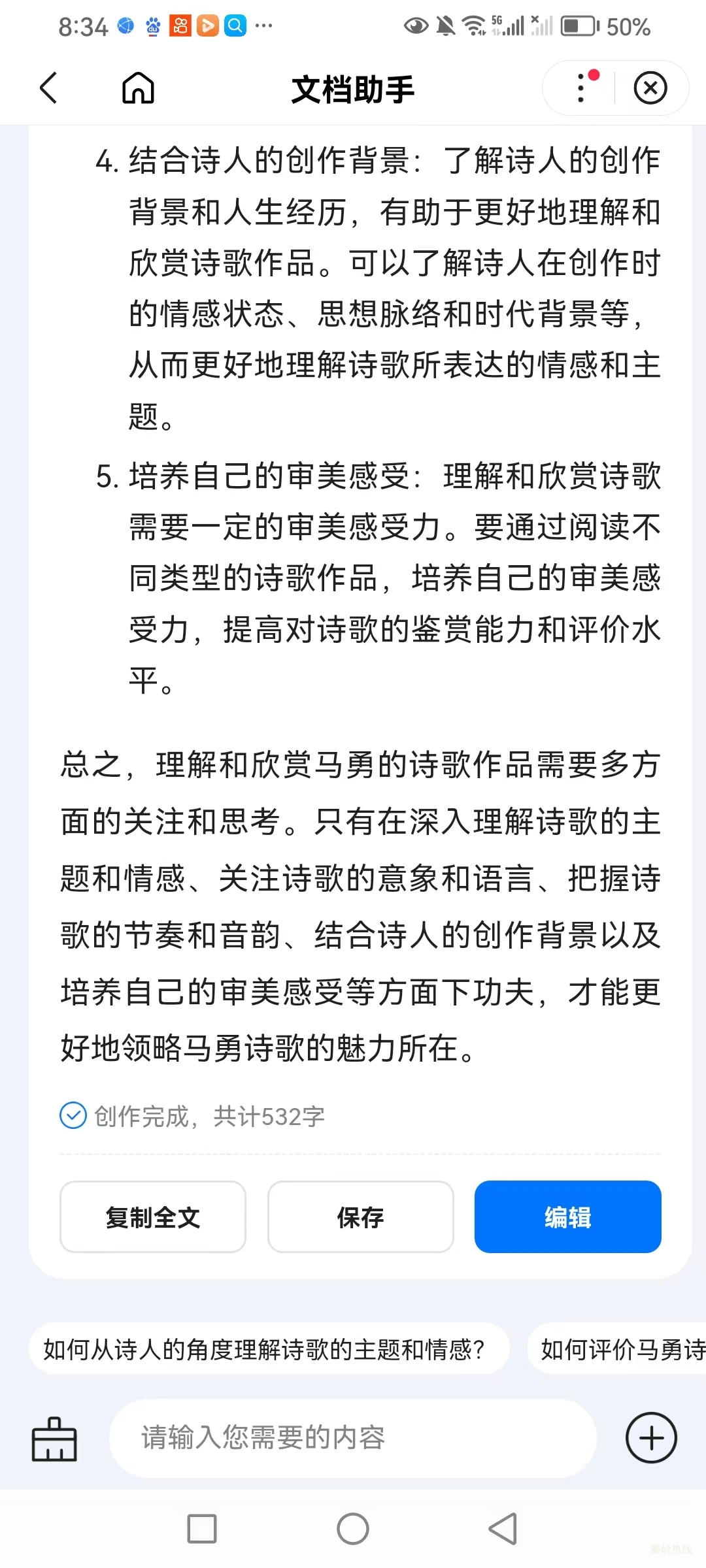Viewport: 706px width, 1568px height.
Task: Copy full text with 复制全文
Action: [x=153, y=1217]
